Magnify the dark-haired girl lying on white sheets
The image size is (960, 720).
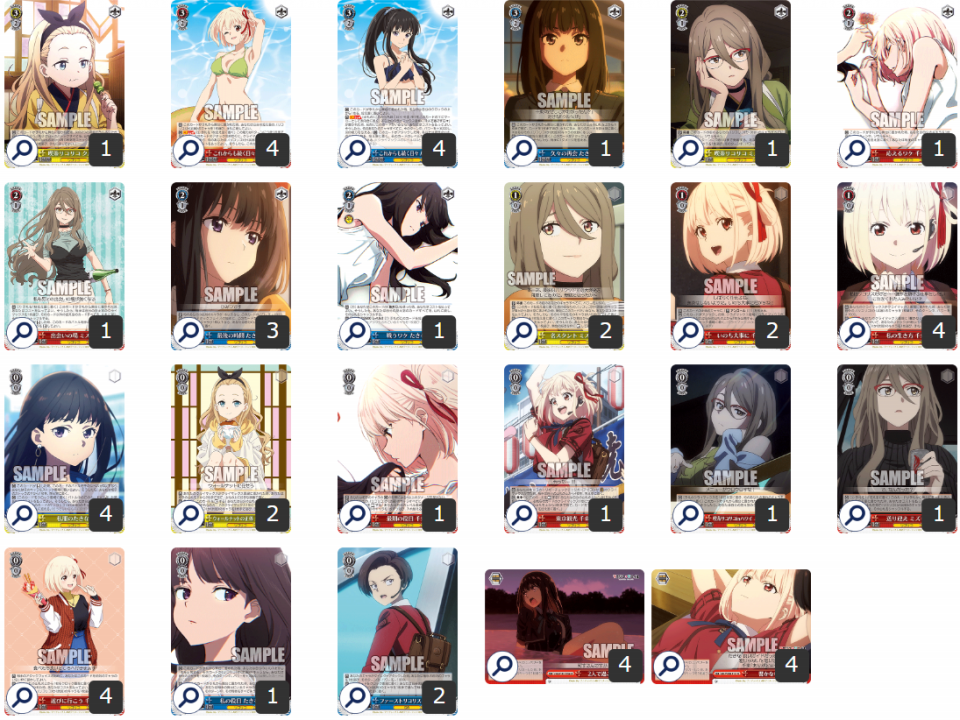(x=353, y=332)
